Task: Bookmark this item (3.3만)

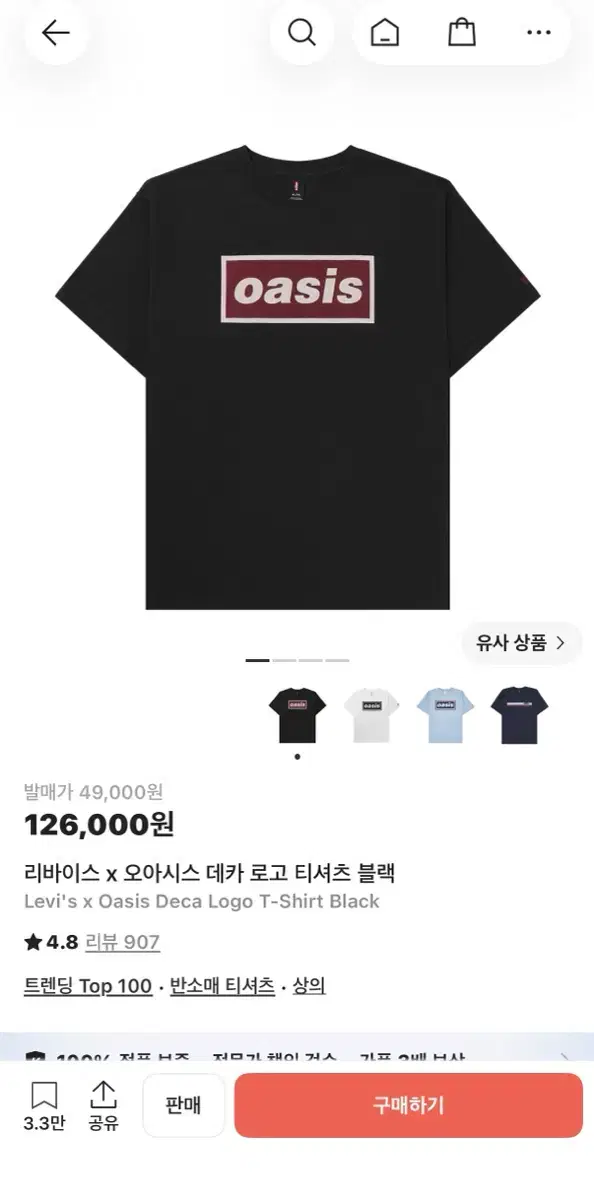Action: coord(44,1106)
